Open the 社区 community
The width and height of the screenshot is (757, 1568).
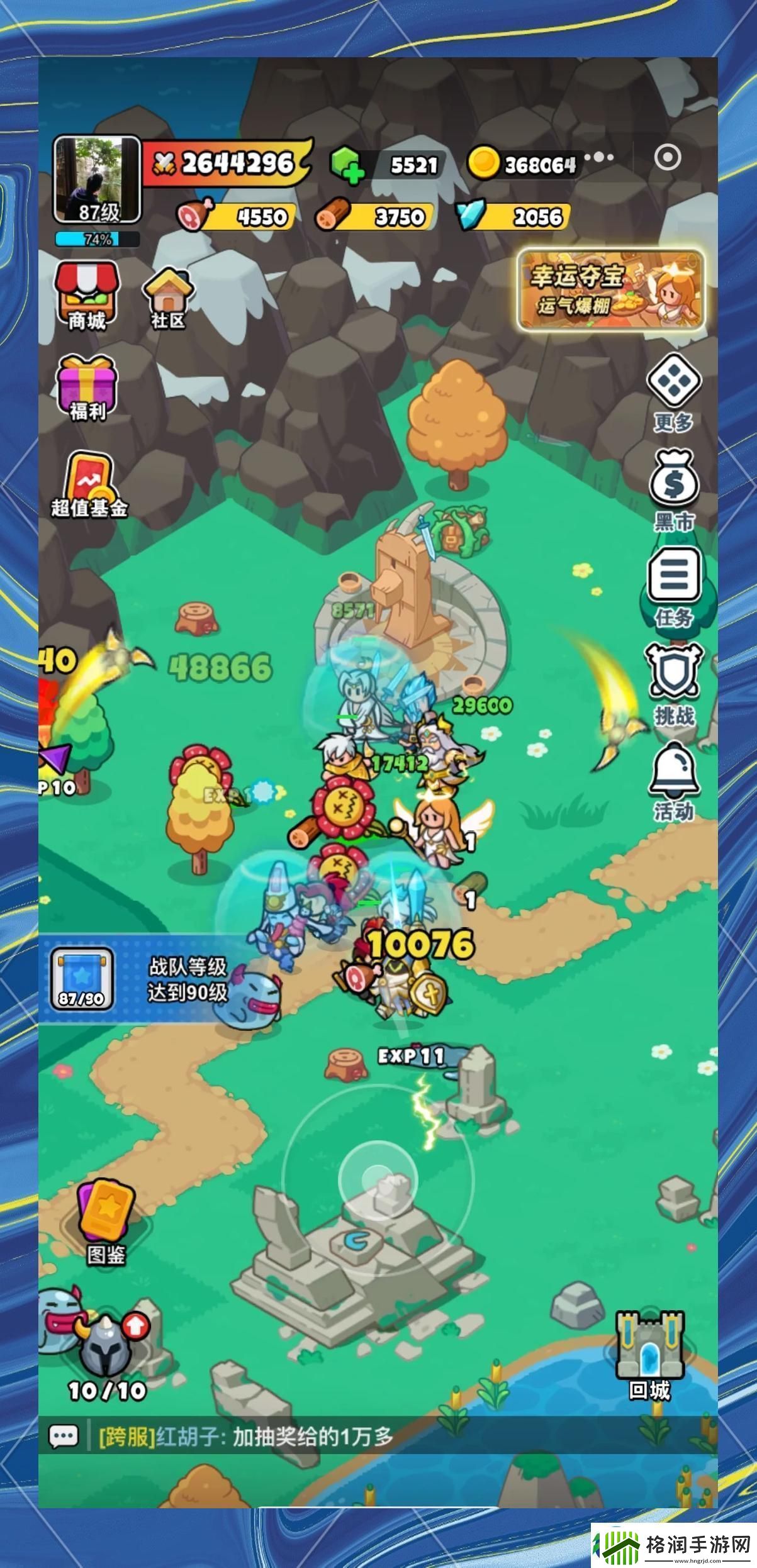167,298
